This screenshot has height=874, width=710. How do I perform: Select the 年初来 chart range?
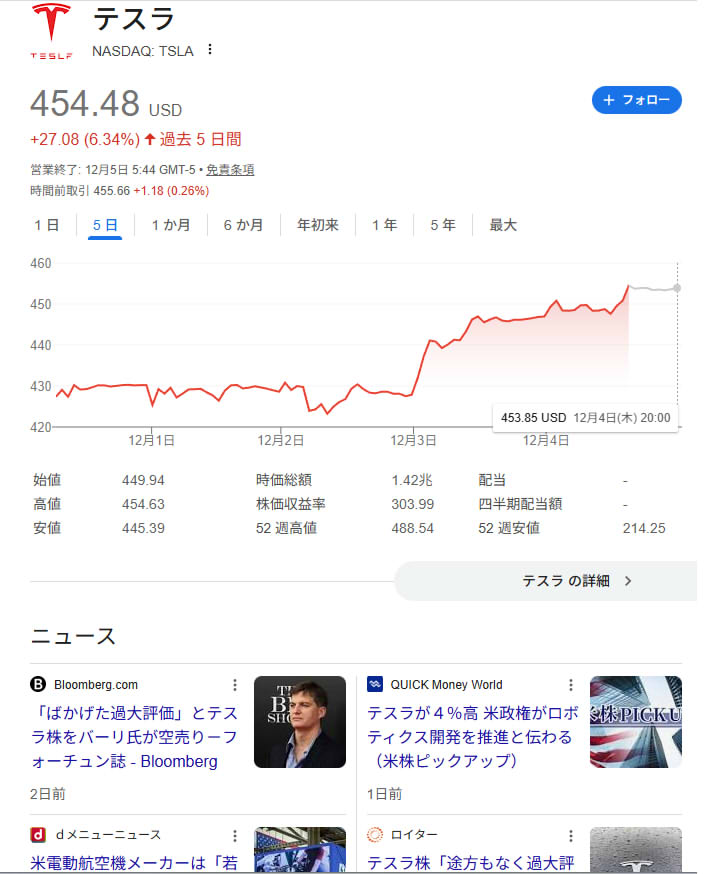[317, 225]
